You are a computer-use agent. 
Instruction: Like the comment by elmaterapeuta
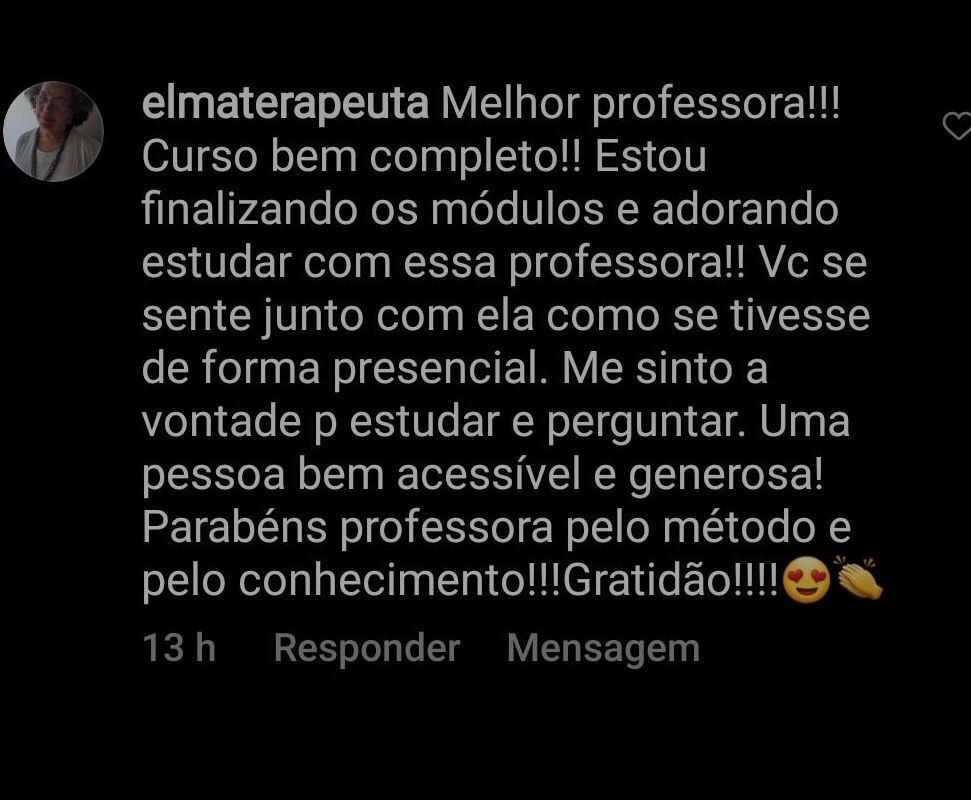957,126
